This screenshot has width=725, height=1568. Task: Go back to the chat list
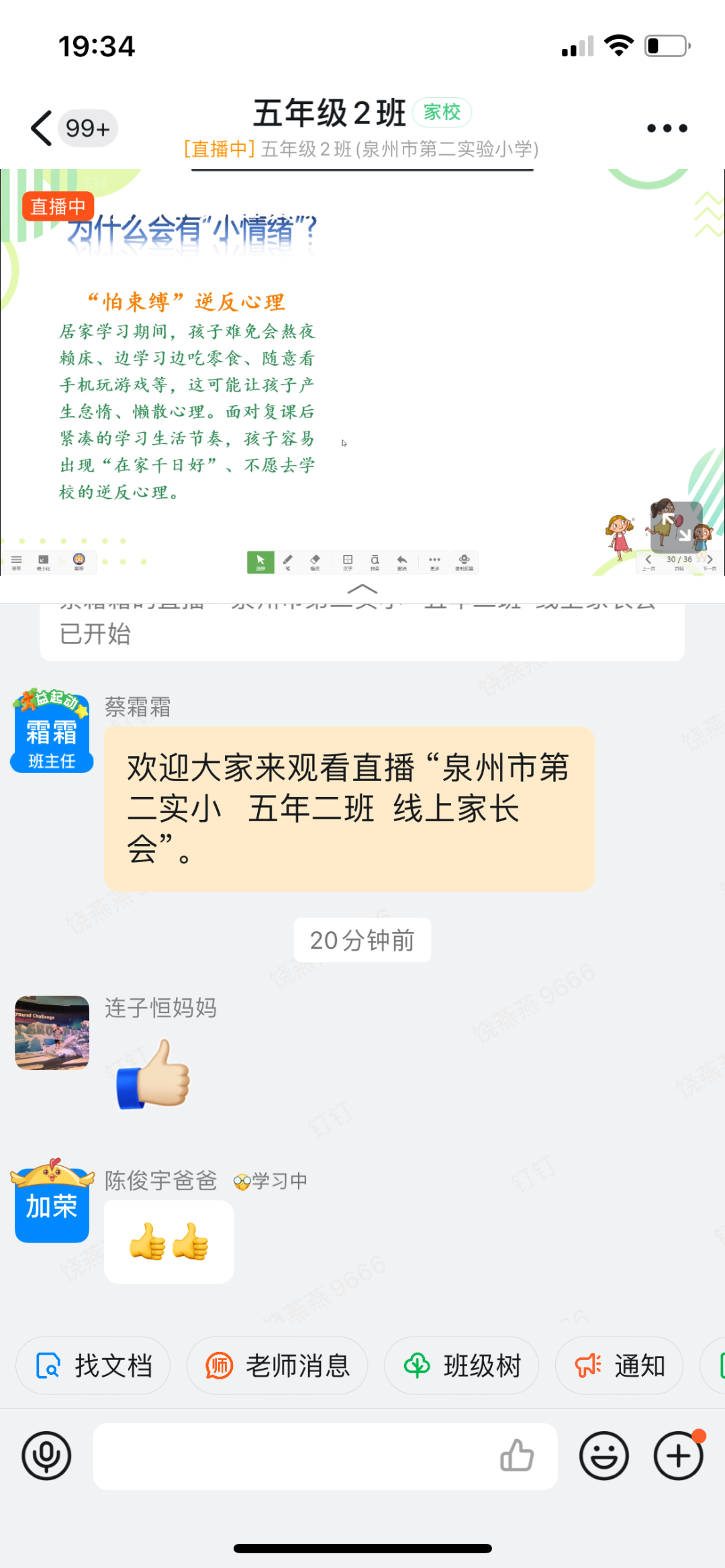click(x=42, y=128)
